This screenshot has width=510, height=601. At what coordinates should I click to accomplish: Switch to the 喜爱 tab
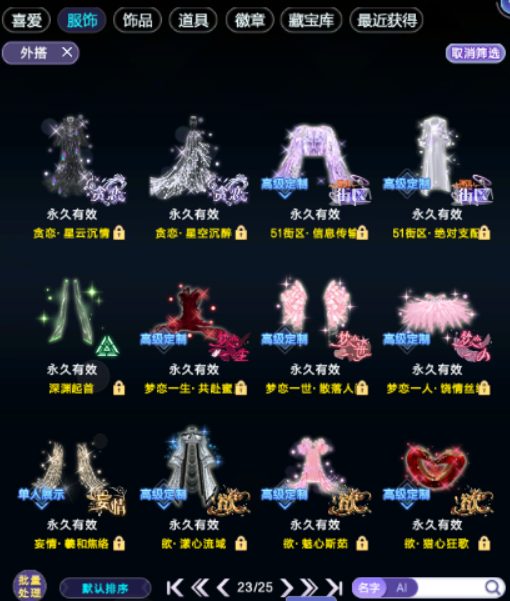(26, 20)
